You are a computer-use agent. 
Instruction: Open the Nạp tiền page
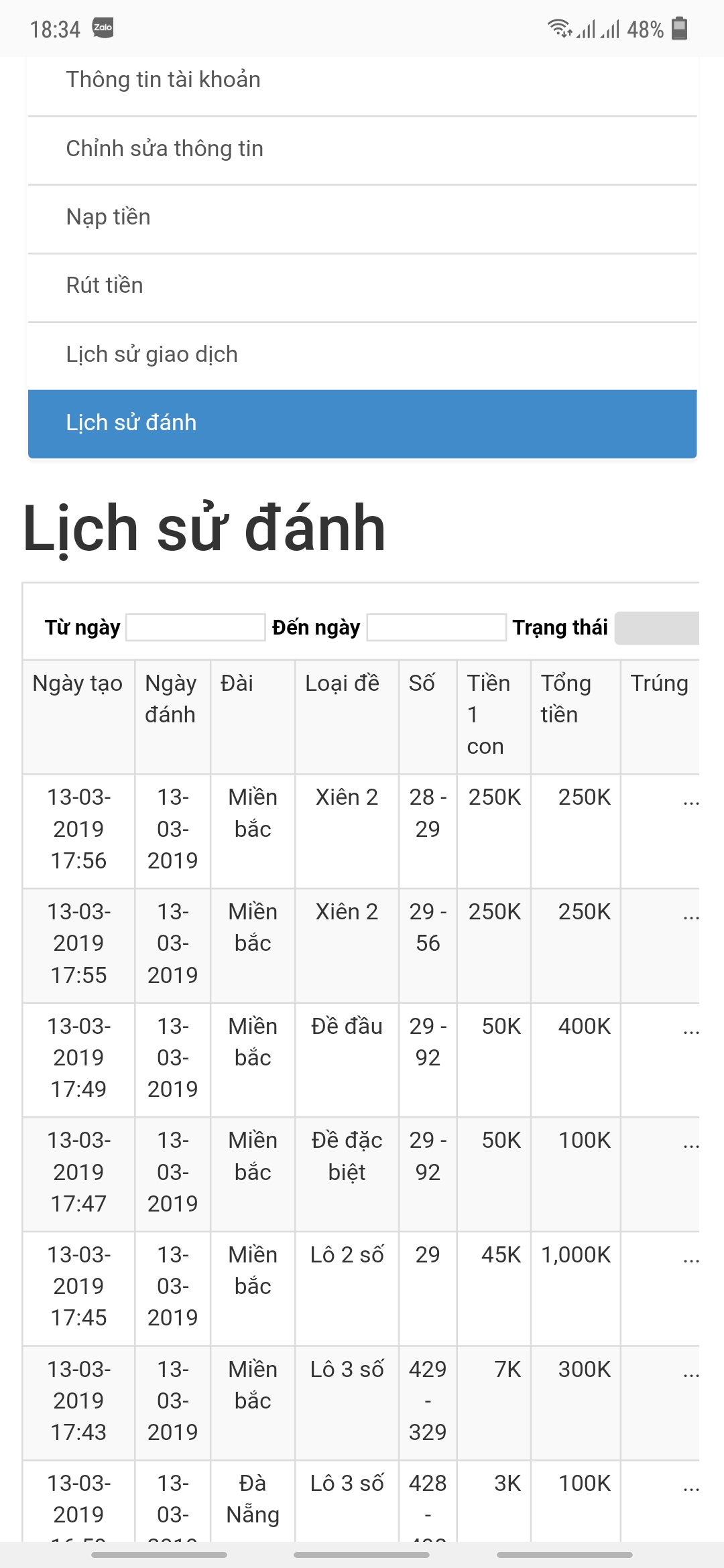108,217
